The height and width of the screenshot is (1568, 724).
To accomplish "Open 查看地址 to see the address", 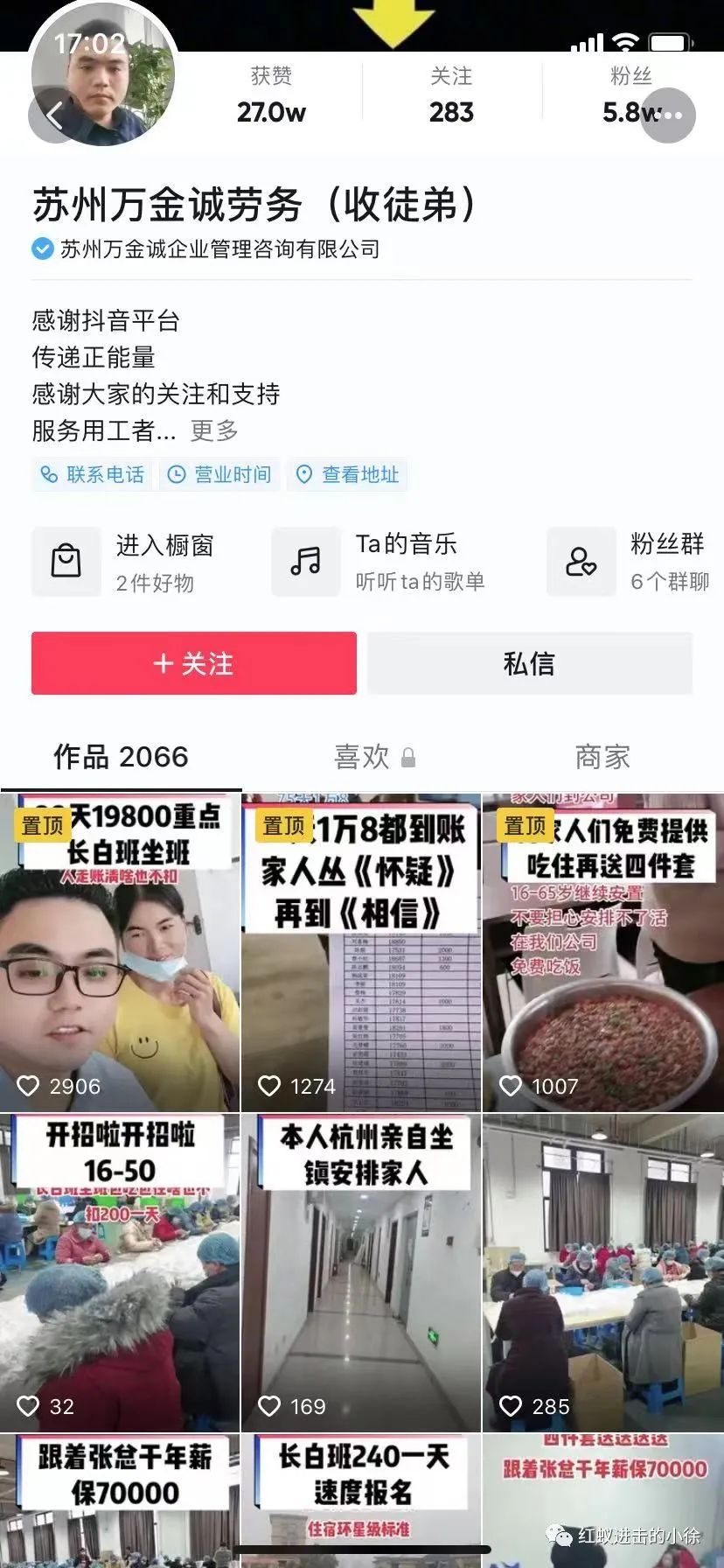I will 348,475.
